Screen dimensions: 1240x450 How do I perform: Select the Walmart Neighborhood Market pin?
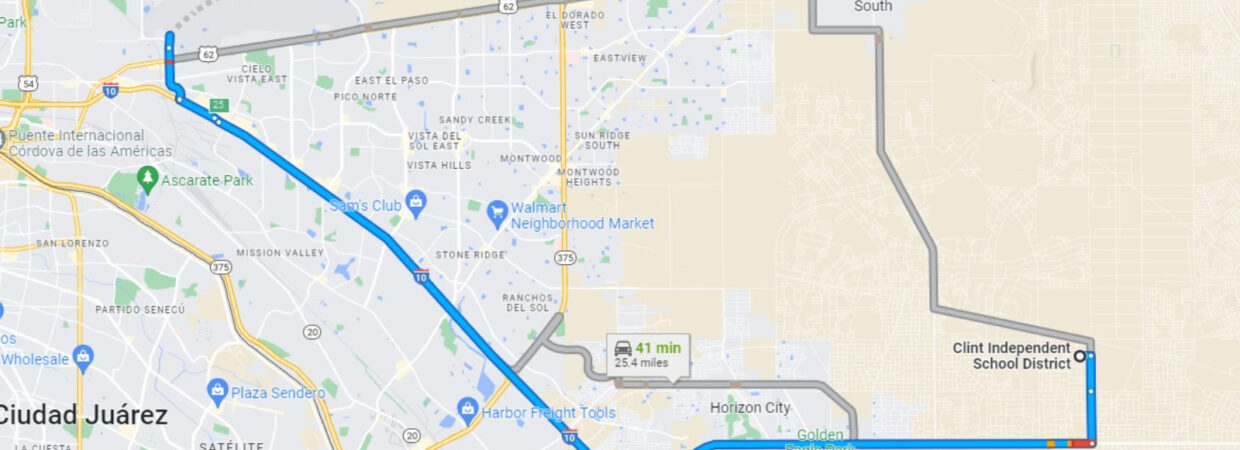(x=497, y=213)
